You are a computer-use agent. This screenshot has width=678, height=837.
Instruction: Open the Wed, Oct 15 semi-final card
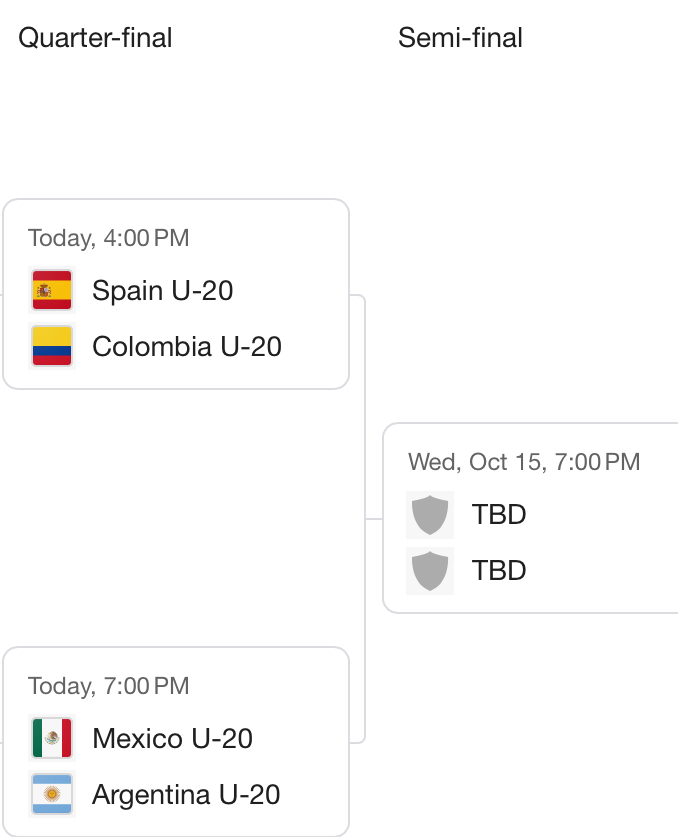(x=531, y=518)
